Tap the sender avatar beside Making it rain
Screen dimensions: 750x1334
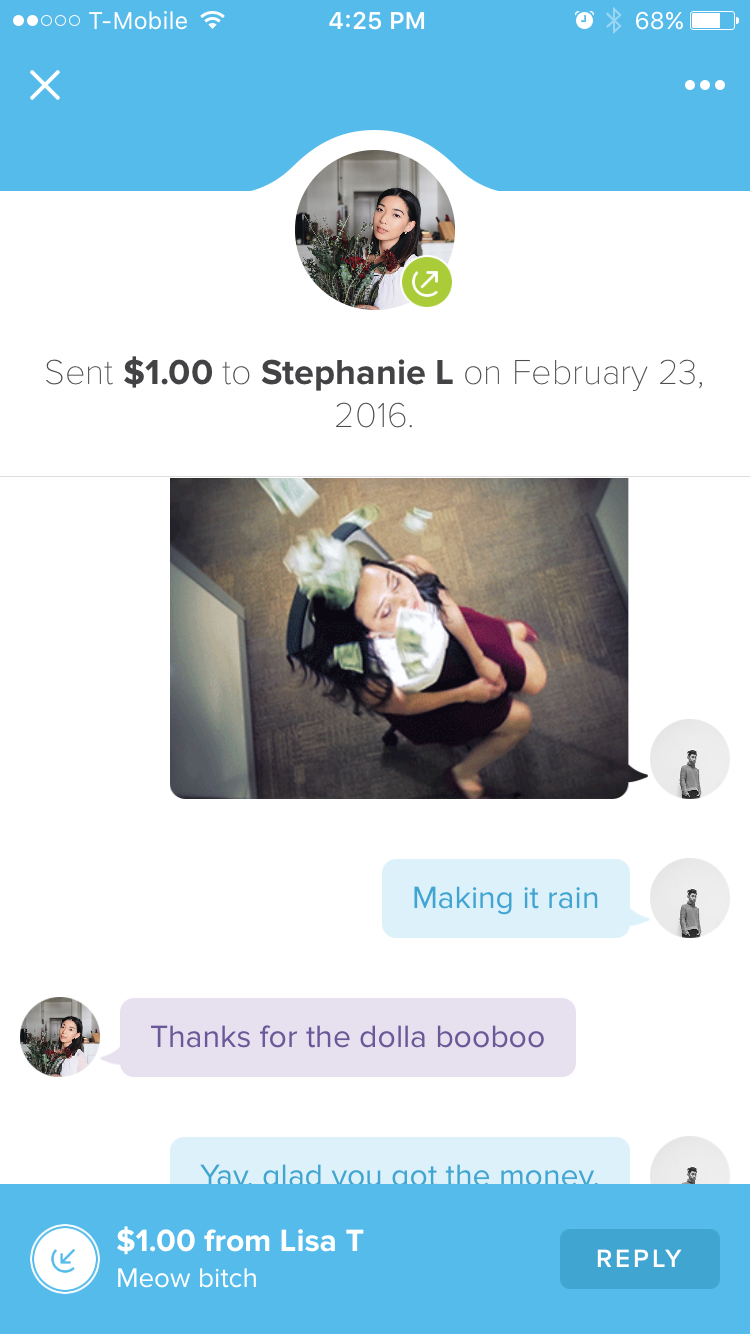coord(690,898)
